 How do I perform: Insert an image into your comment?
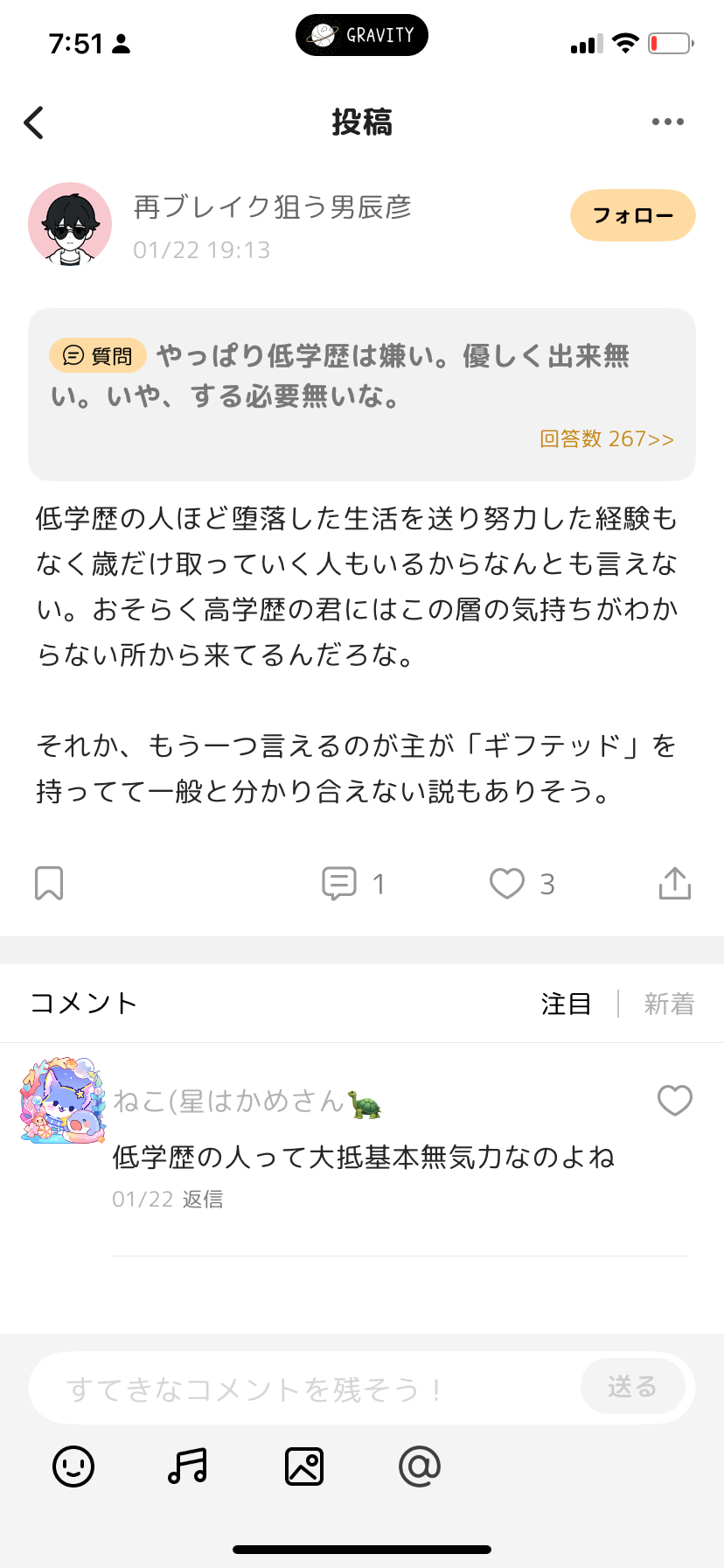pos(303,1466)
